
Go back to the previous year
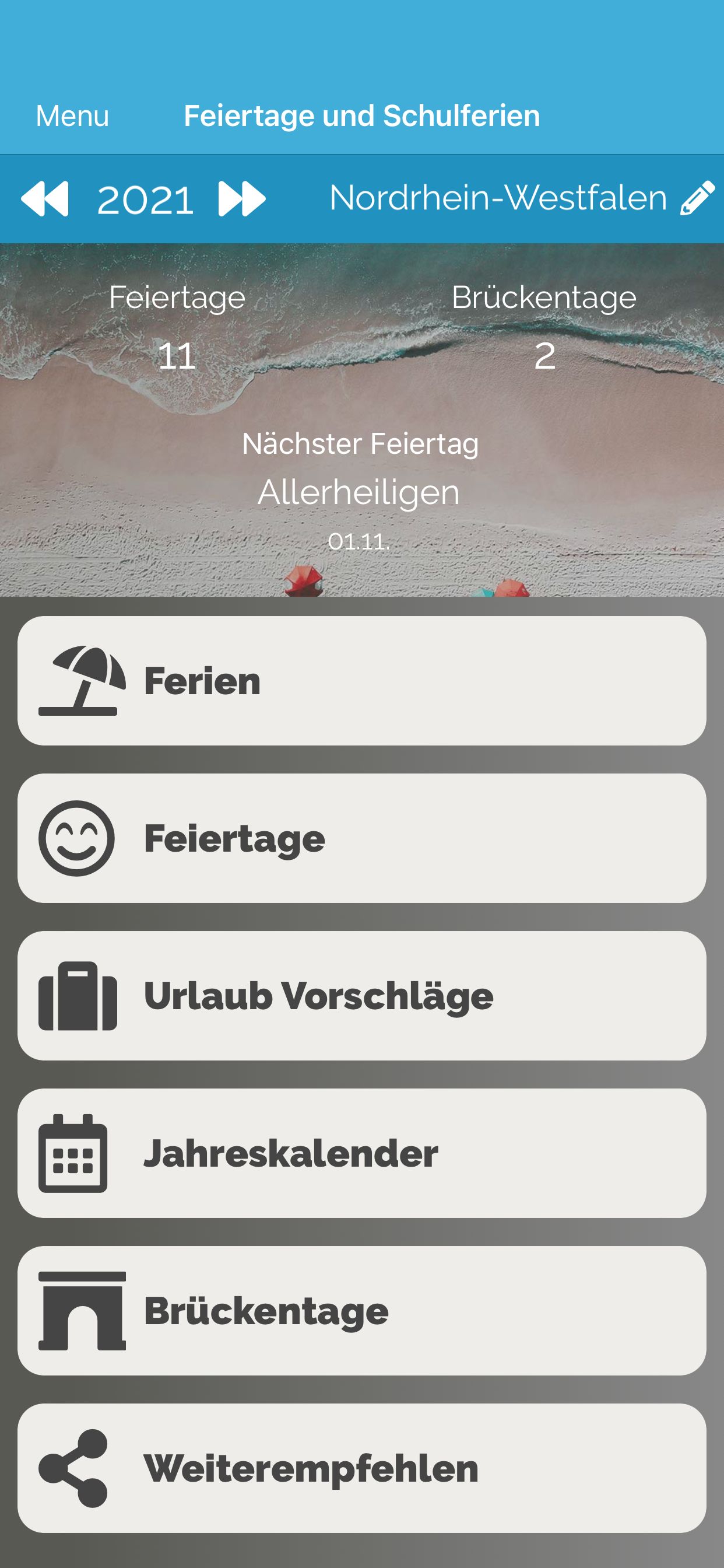coord(44,198)
